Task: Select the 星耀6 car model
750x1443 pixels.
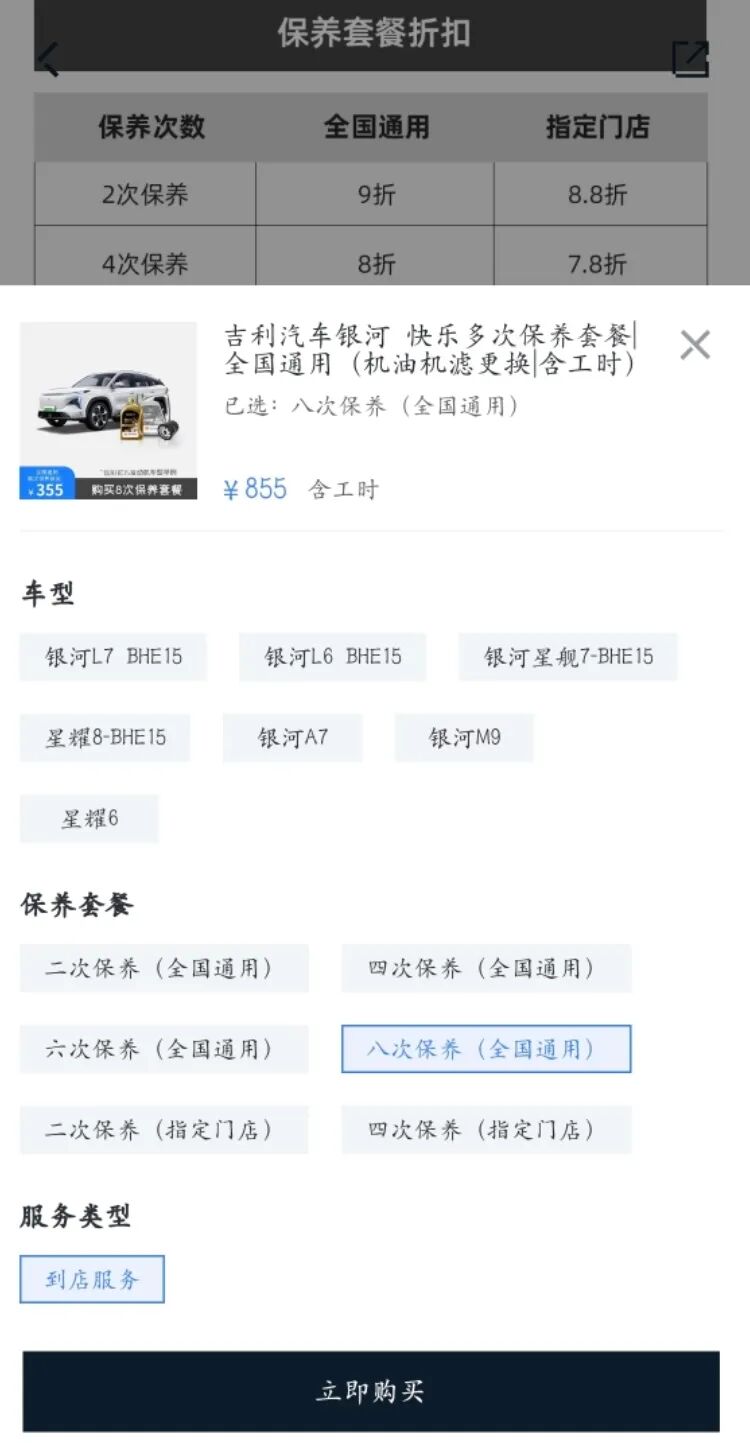Action: coord(89,819)
